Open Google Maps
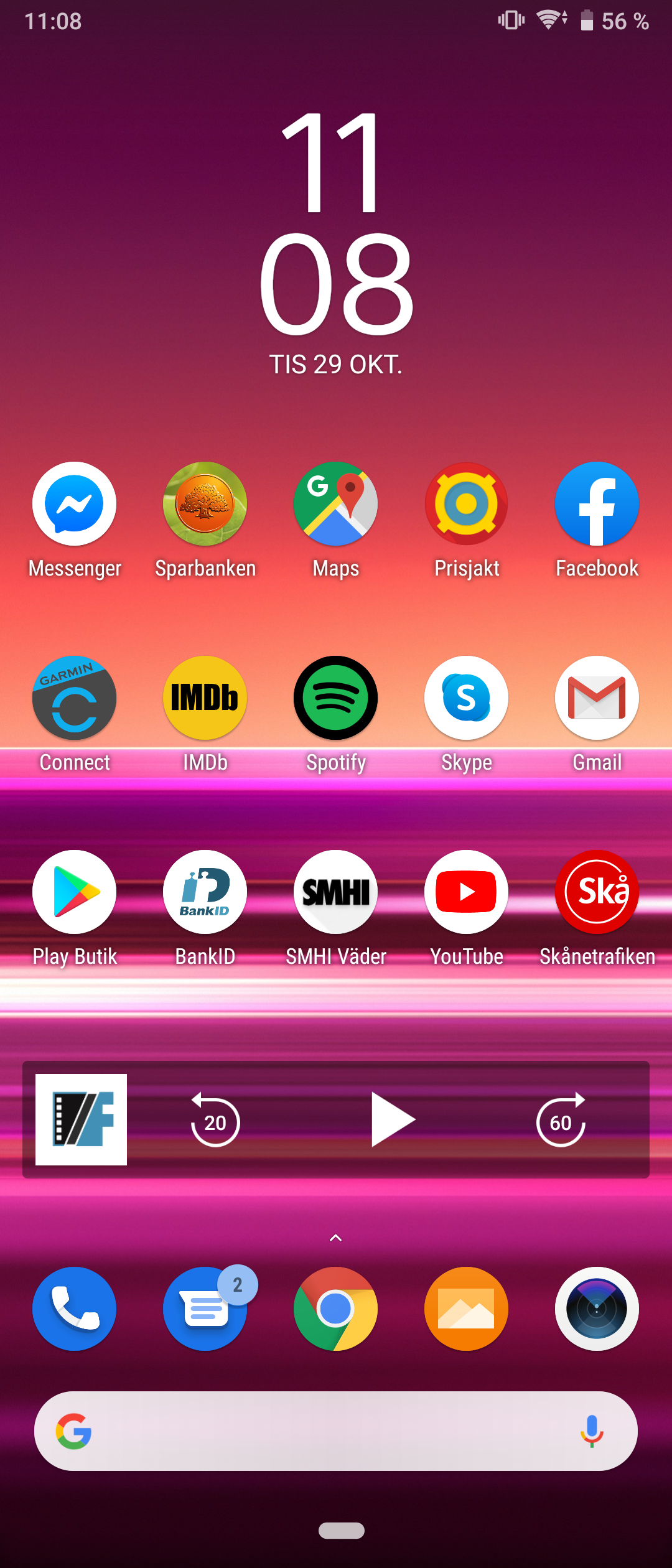672x1568 pixels. [x=335, y=504]
